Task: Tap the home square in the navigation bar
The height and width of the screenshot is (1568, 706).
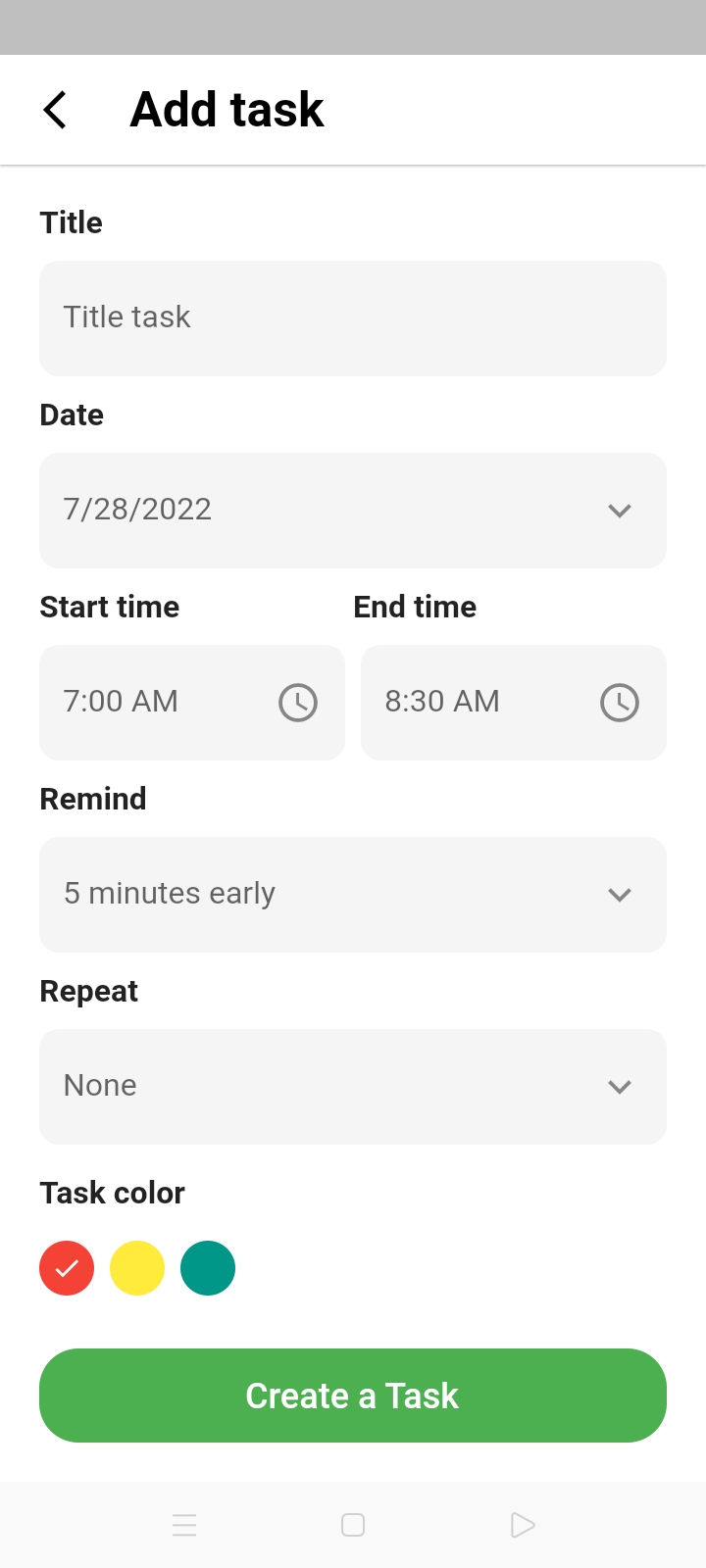Action: pyautogui.click(x=352, y=1525)
